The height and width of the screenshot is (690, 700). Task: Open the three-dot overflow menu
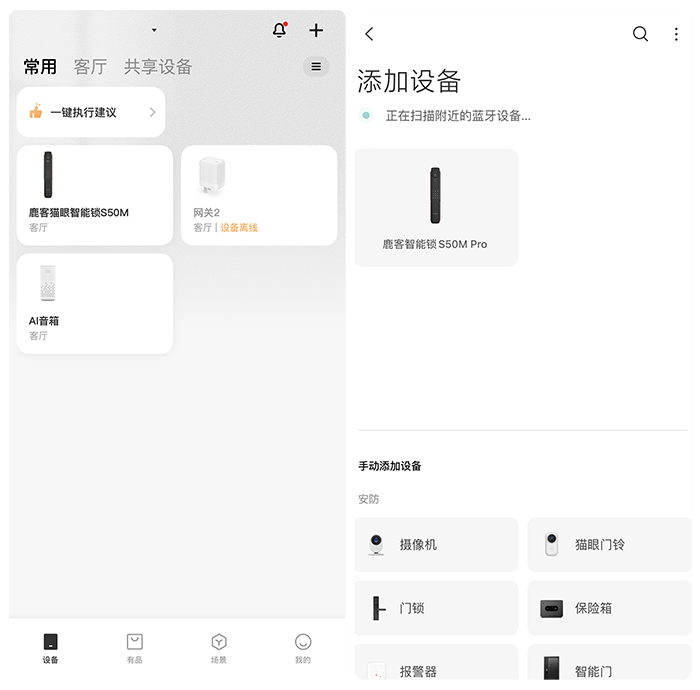click(676, 34)
